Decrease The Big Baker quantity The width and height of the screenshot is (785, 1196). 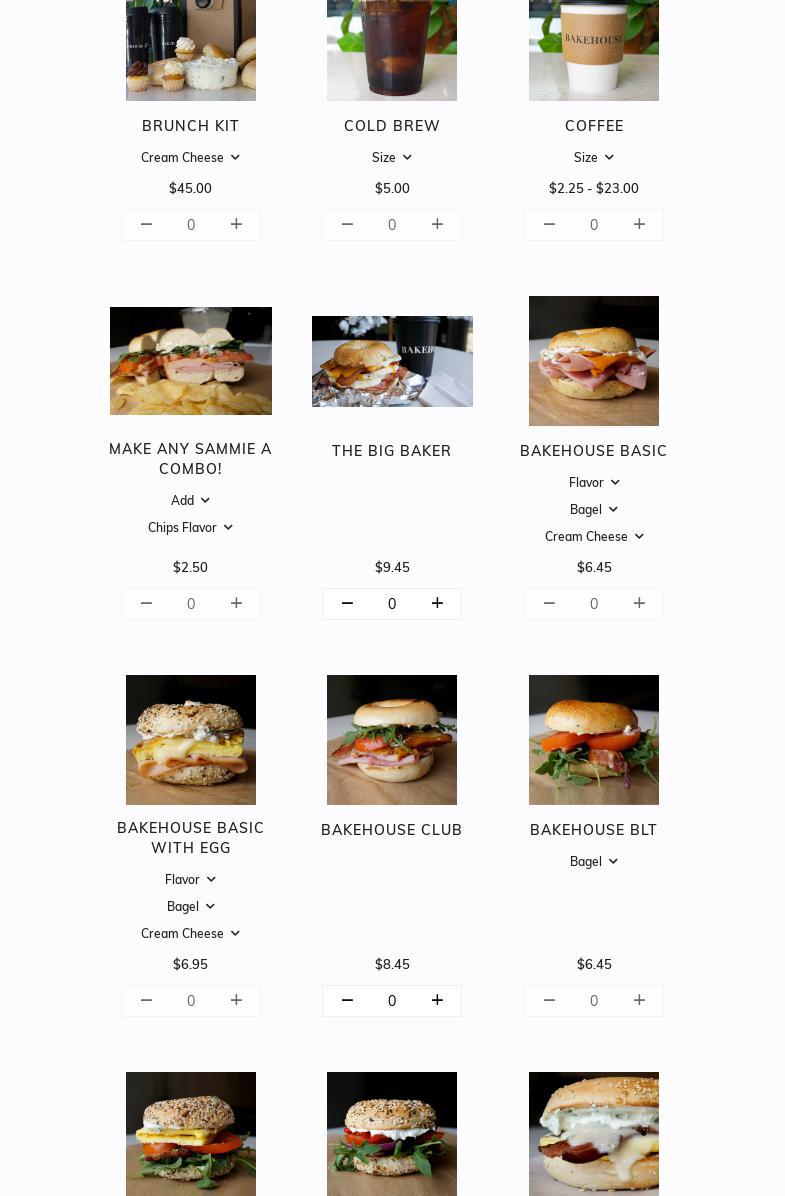pyautogui.click(x=347, y=603)
